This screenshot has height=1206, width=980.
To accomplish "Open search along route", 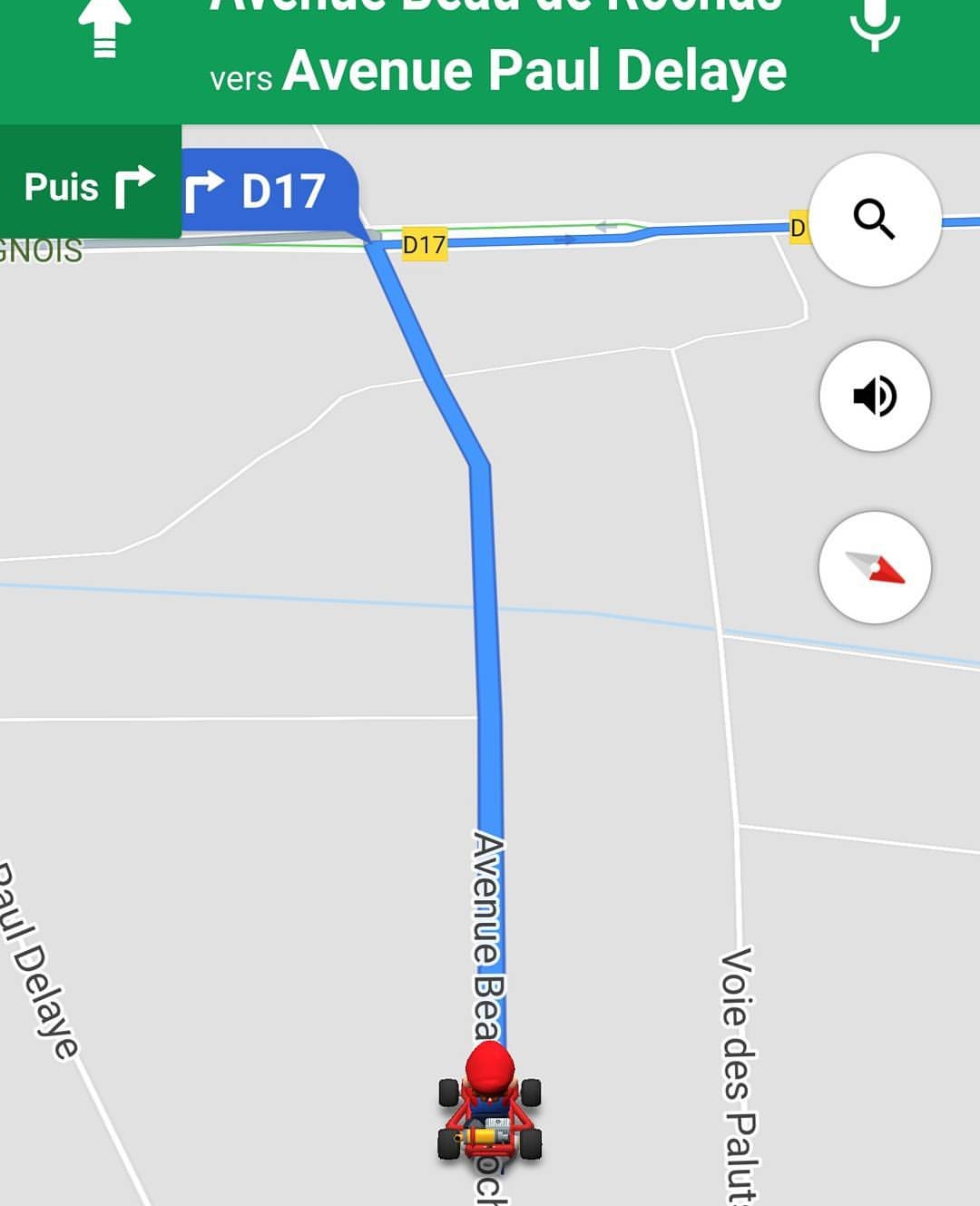I will point(874,220).
